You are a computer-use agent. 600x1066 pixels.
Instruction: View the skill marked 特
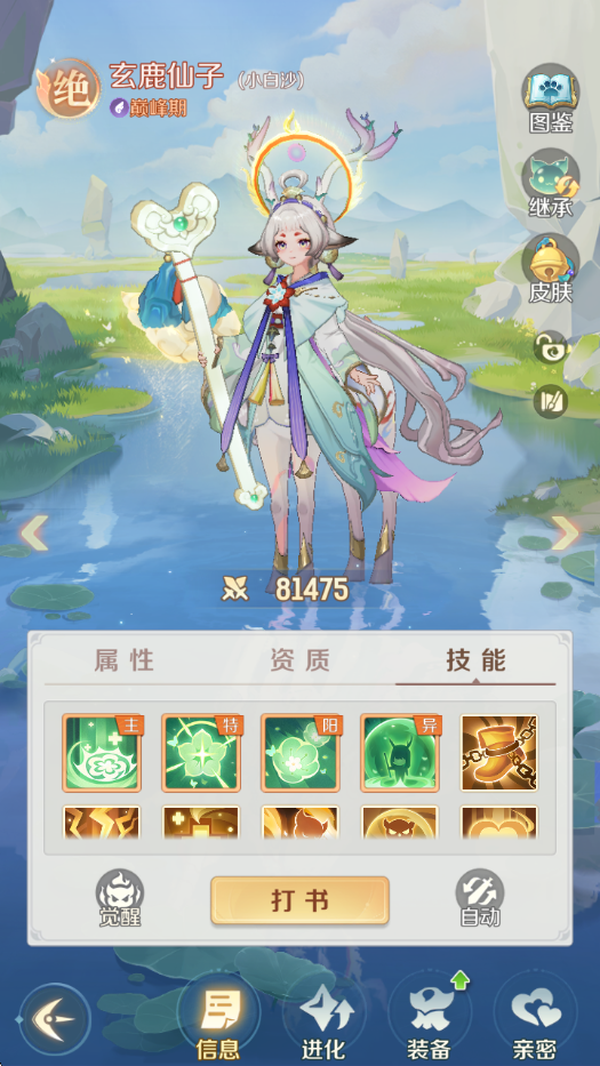pos(201,753)
